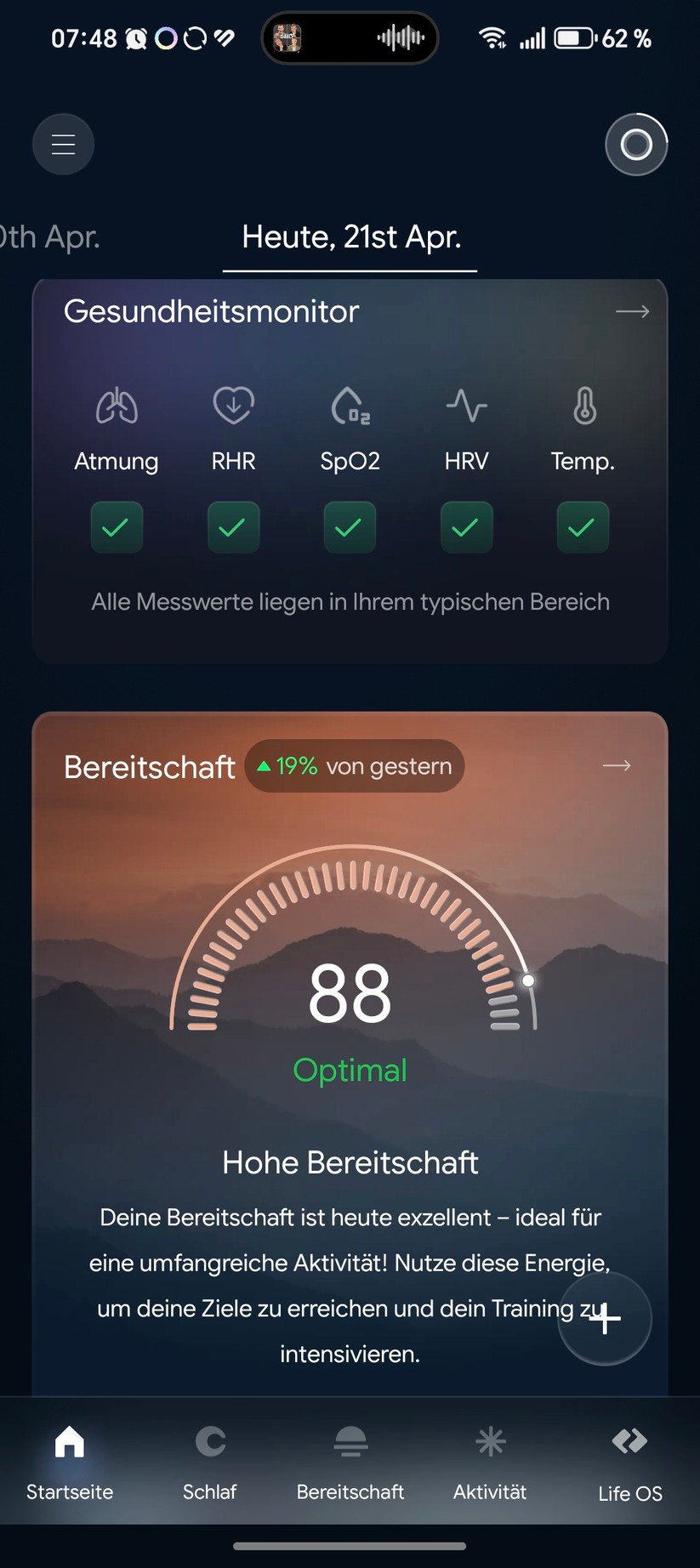
Task: Open the RHR heart rate metric
Action: point(233,406)
